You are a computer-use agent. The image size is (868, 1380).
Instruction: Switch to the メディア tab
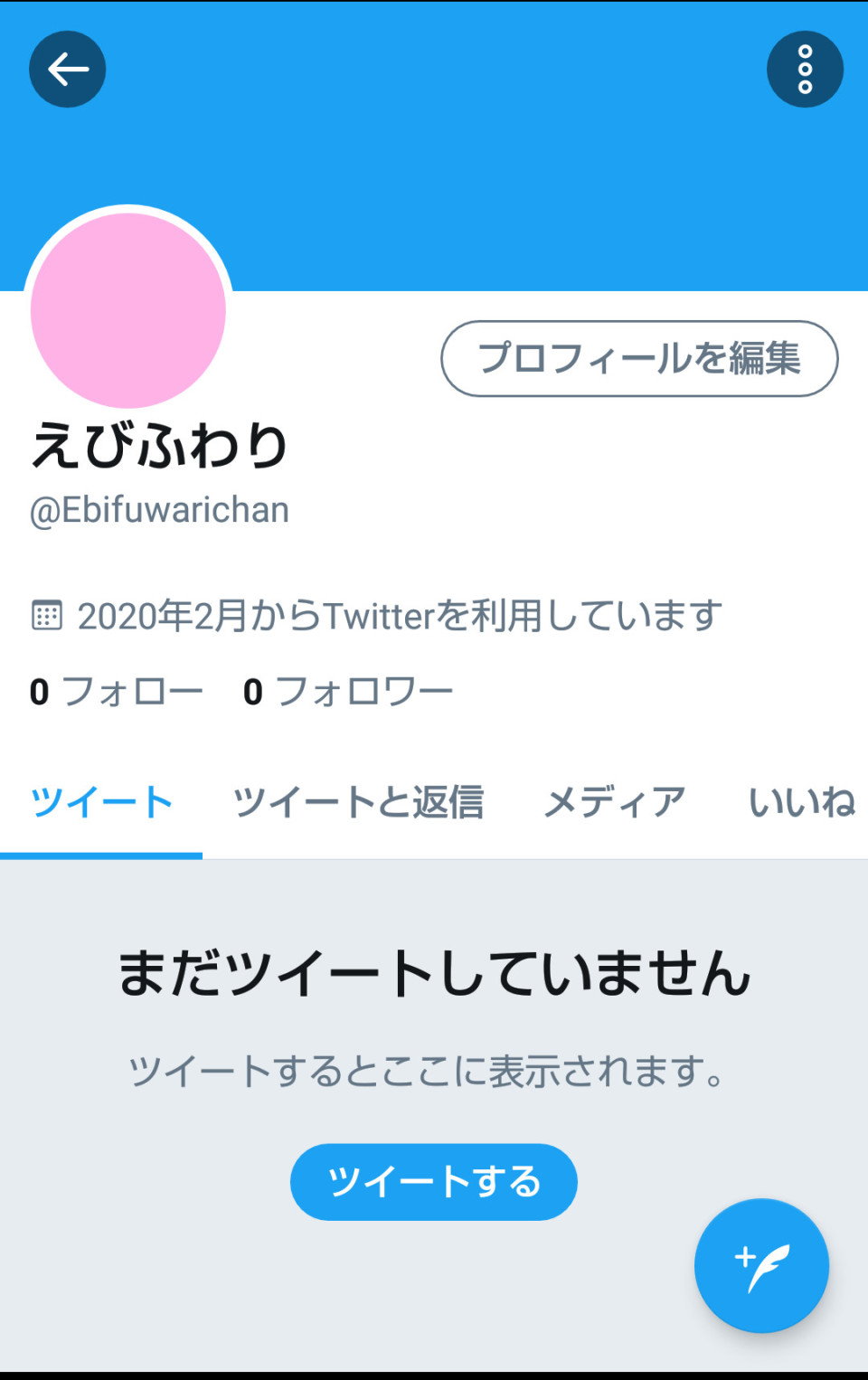(x=615, y=802)
